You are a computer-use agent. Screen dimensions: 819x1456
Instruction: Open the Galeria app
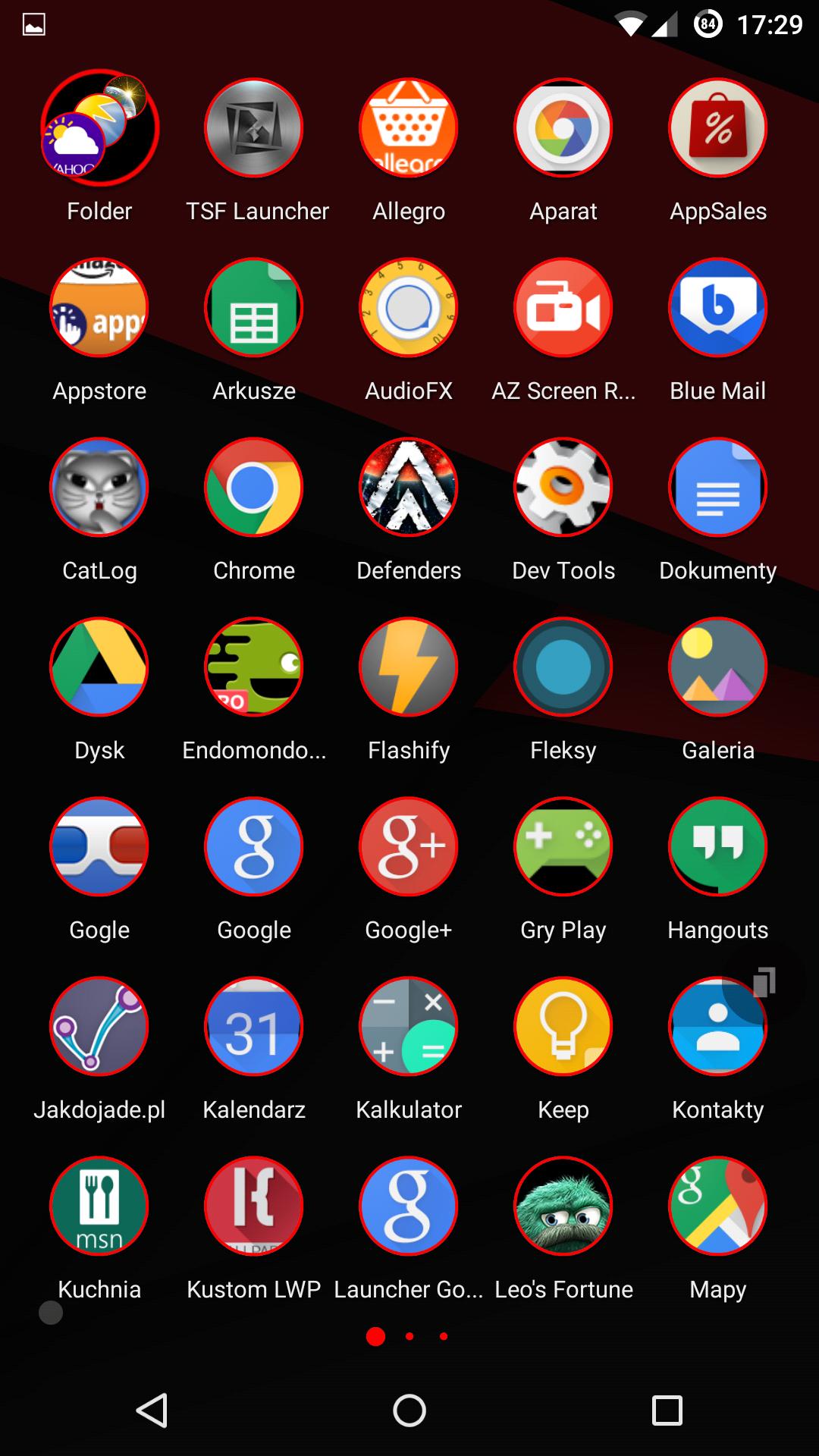pos(718,667)
